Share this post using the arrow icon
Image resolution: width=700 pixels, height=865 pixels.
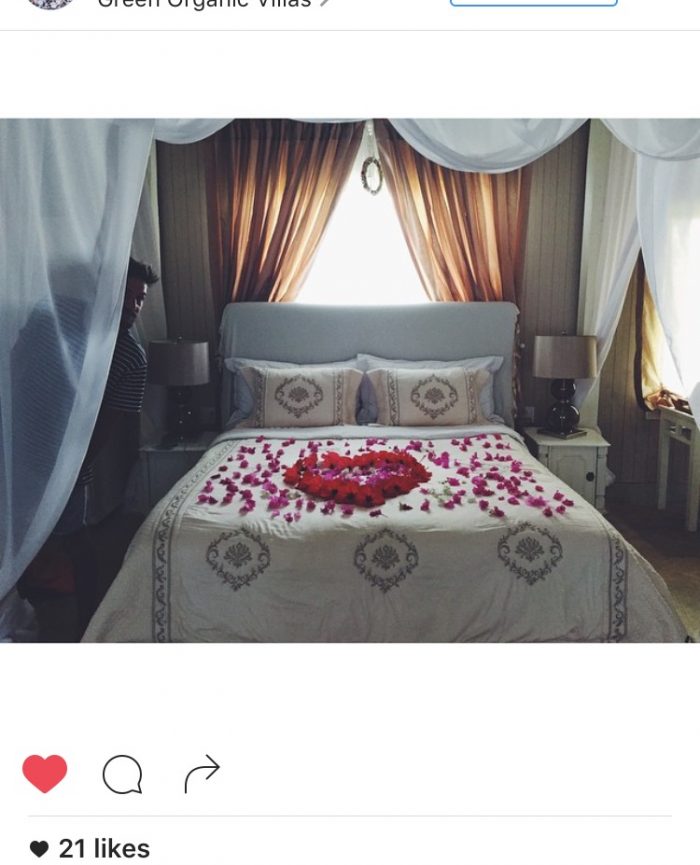click(201, 774)
